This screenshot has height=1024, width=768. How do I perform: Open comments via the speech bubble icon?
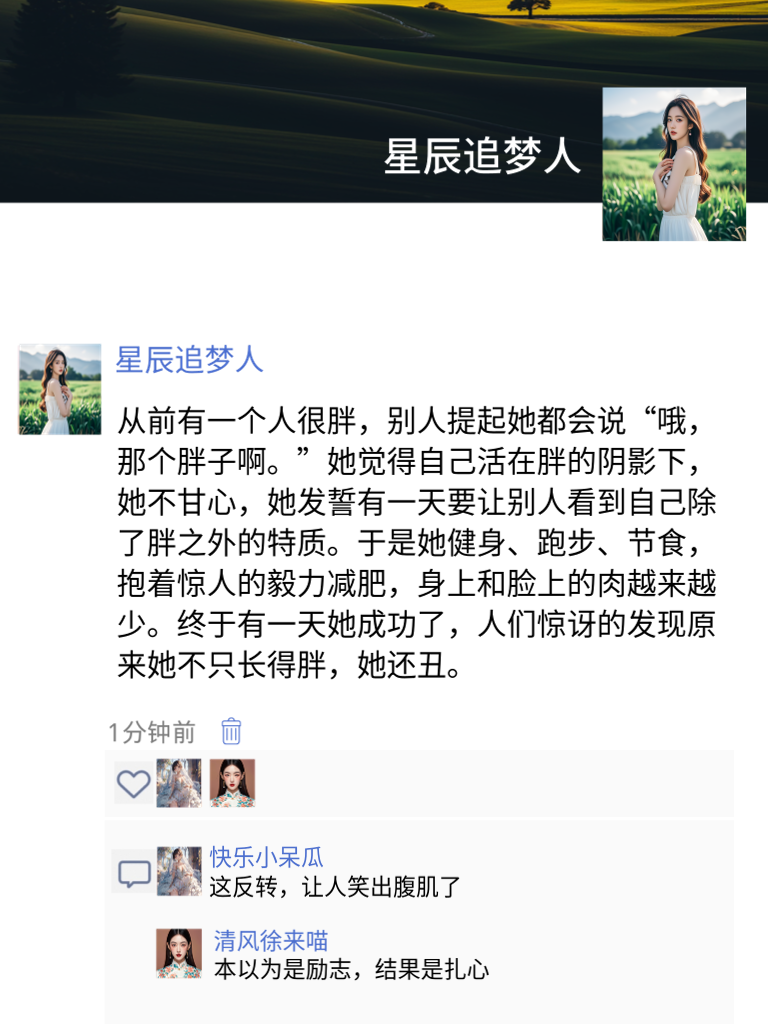[x=131, y=874]
